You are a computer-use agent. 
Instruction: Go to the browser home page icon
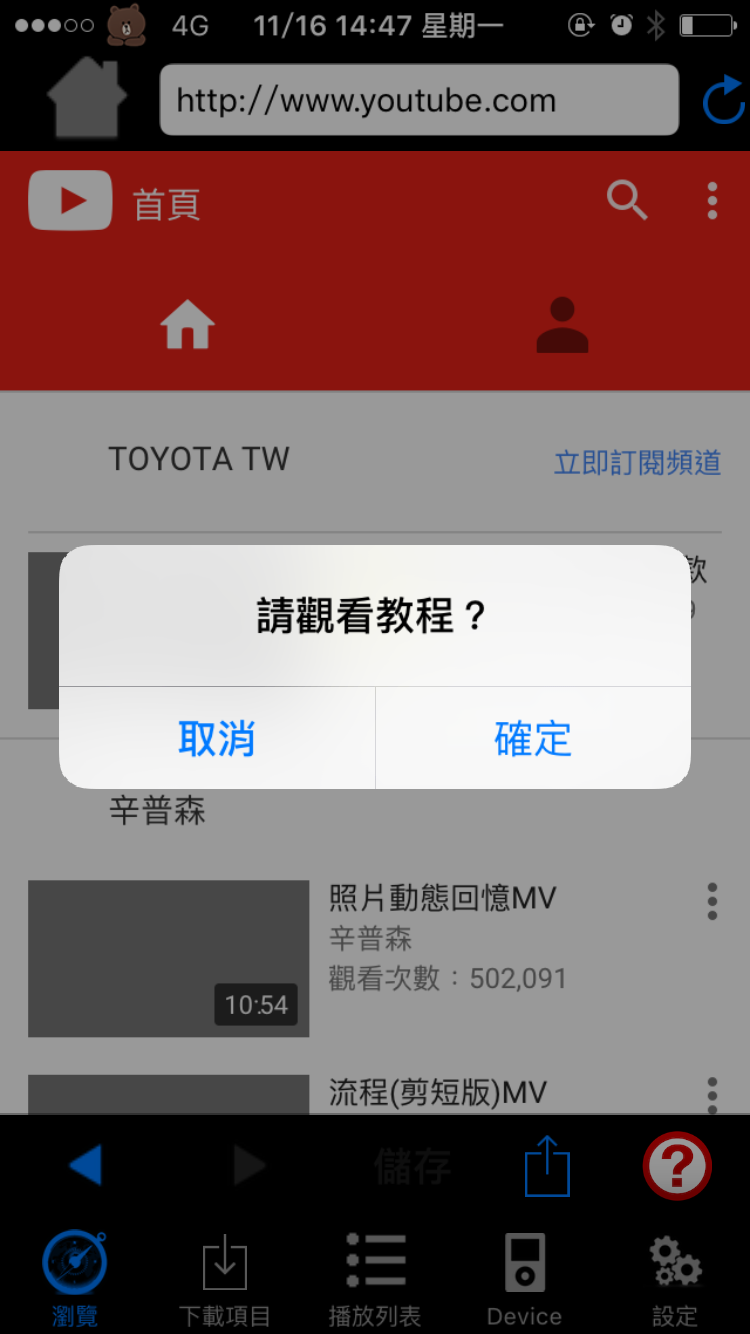tap(87, 99)
